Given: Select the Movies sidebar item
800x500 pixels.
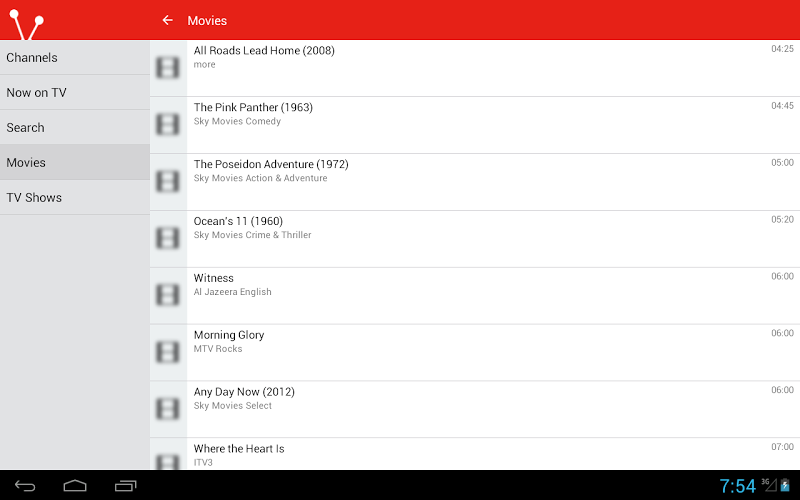Looking at the screenshot, I should [75, 162].
